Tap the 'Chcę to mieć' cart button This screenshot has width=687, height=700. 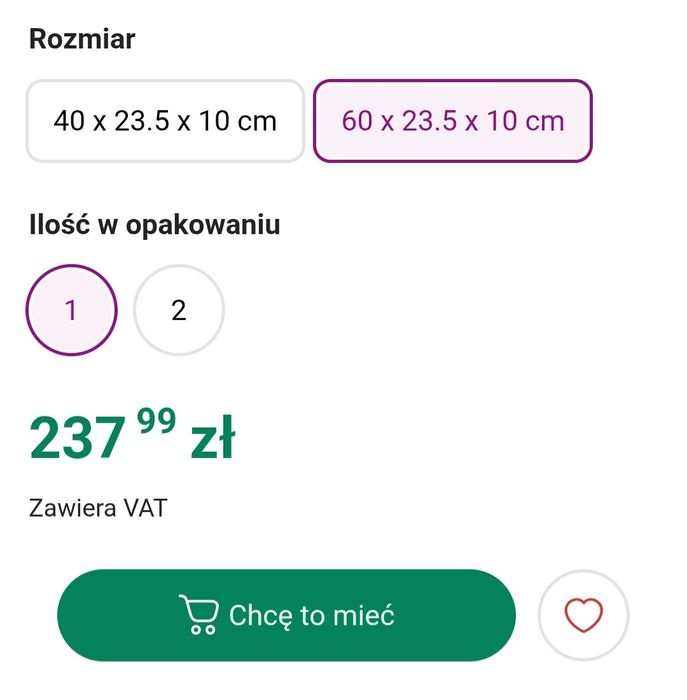coord(287,615)
